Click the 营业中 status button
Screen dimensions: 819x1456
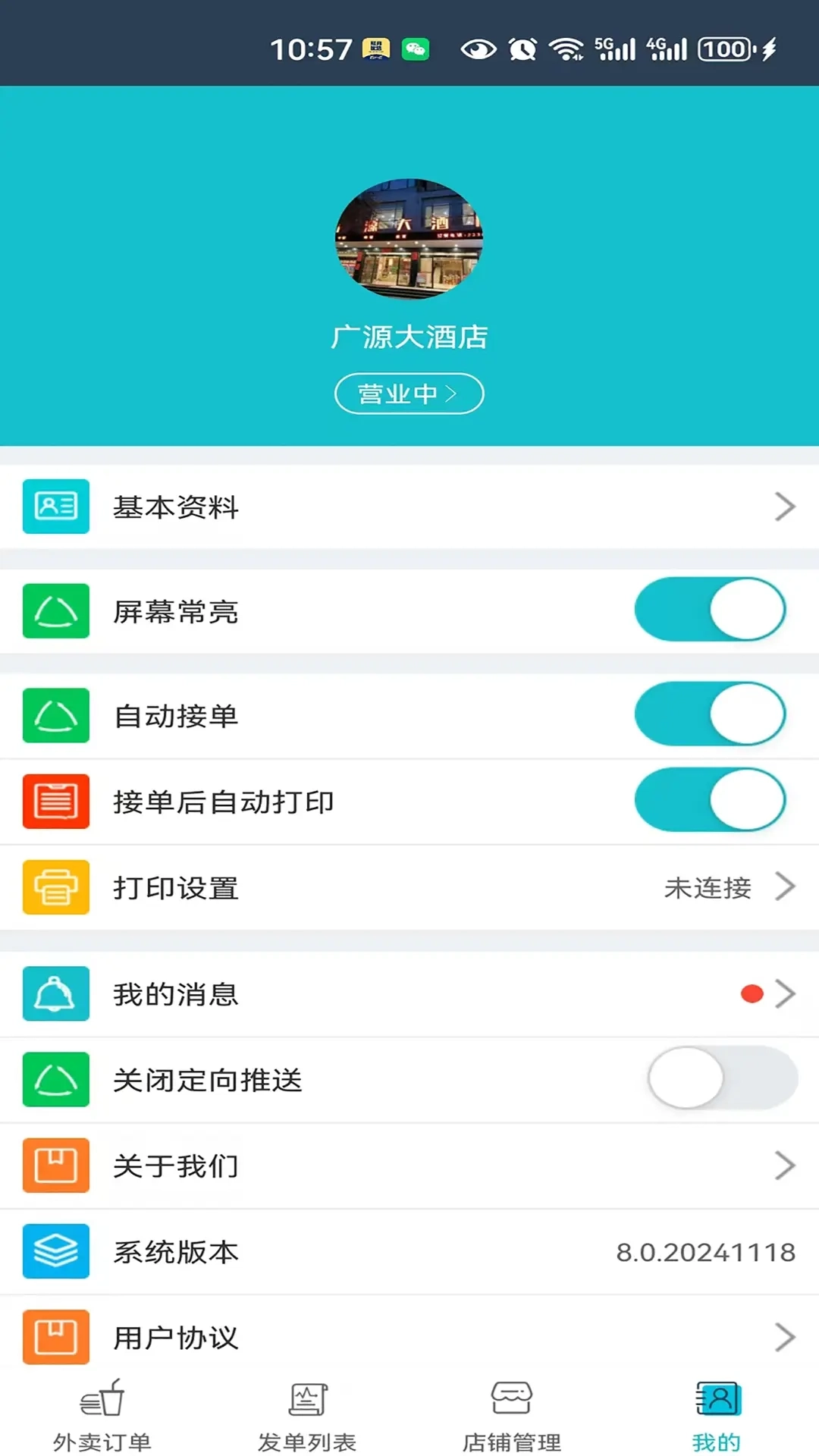point(409,394)
